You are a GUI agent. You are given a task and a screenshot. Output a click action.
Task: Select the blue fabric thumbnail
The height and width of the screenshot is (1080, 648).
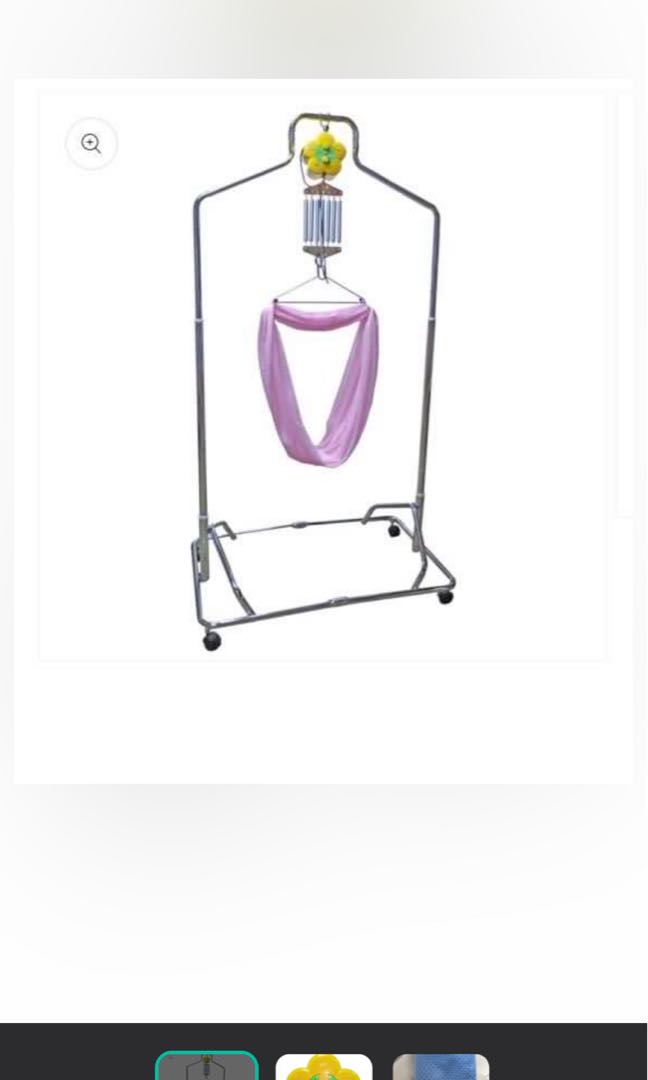coord(441,1067)
